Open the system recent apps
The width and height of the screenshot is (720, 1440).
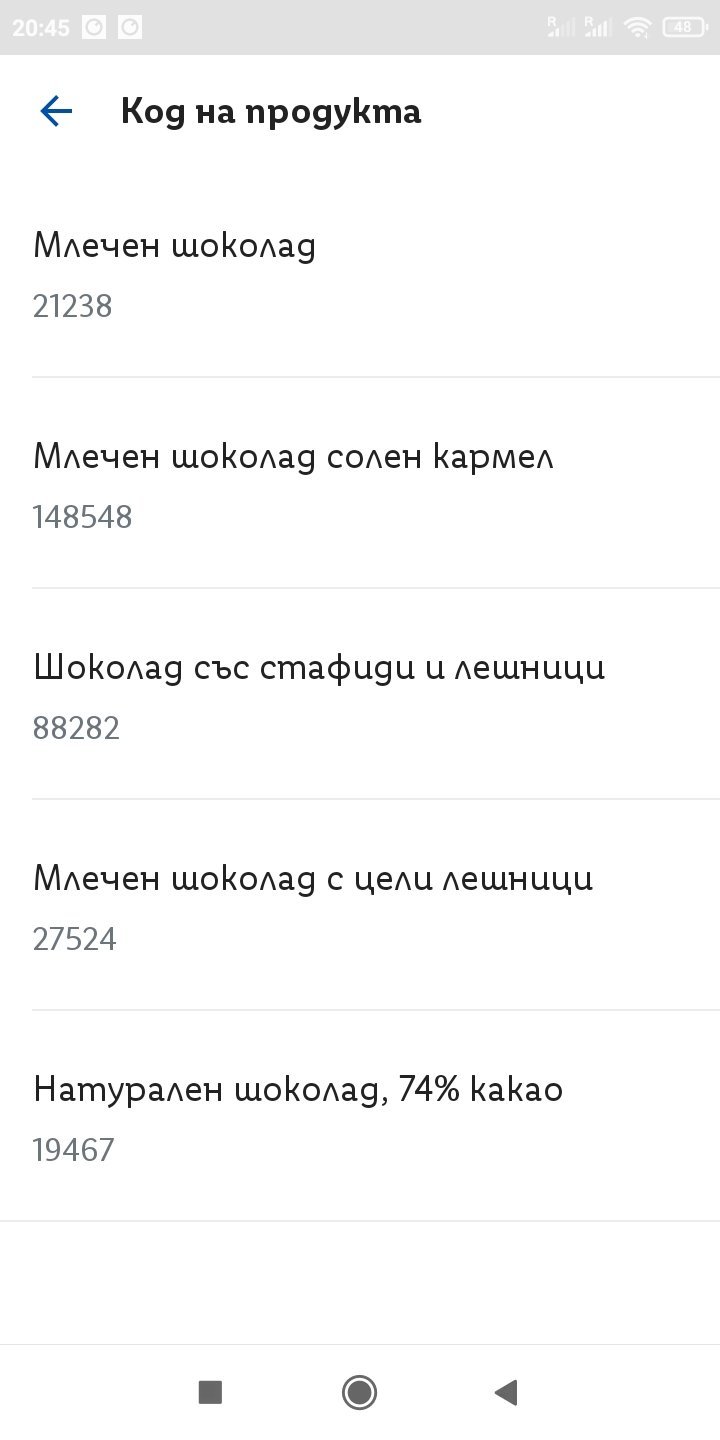(210, 1392)
